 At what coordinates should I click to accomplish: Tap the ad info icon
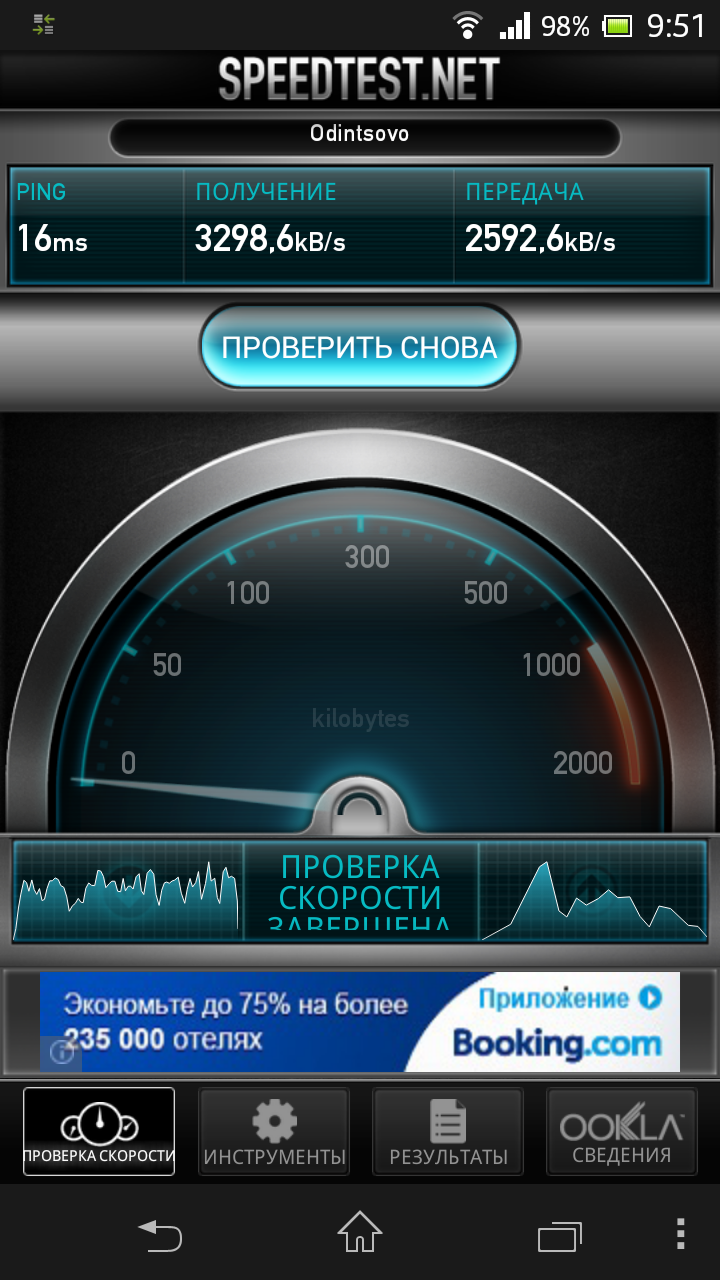tap(60, 1052)
